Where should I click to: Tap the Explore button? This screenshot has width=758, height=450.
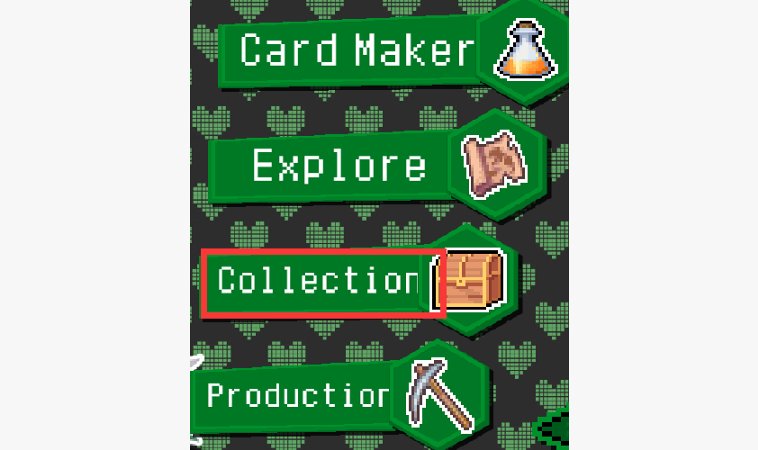[x=338, y=166]
